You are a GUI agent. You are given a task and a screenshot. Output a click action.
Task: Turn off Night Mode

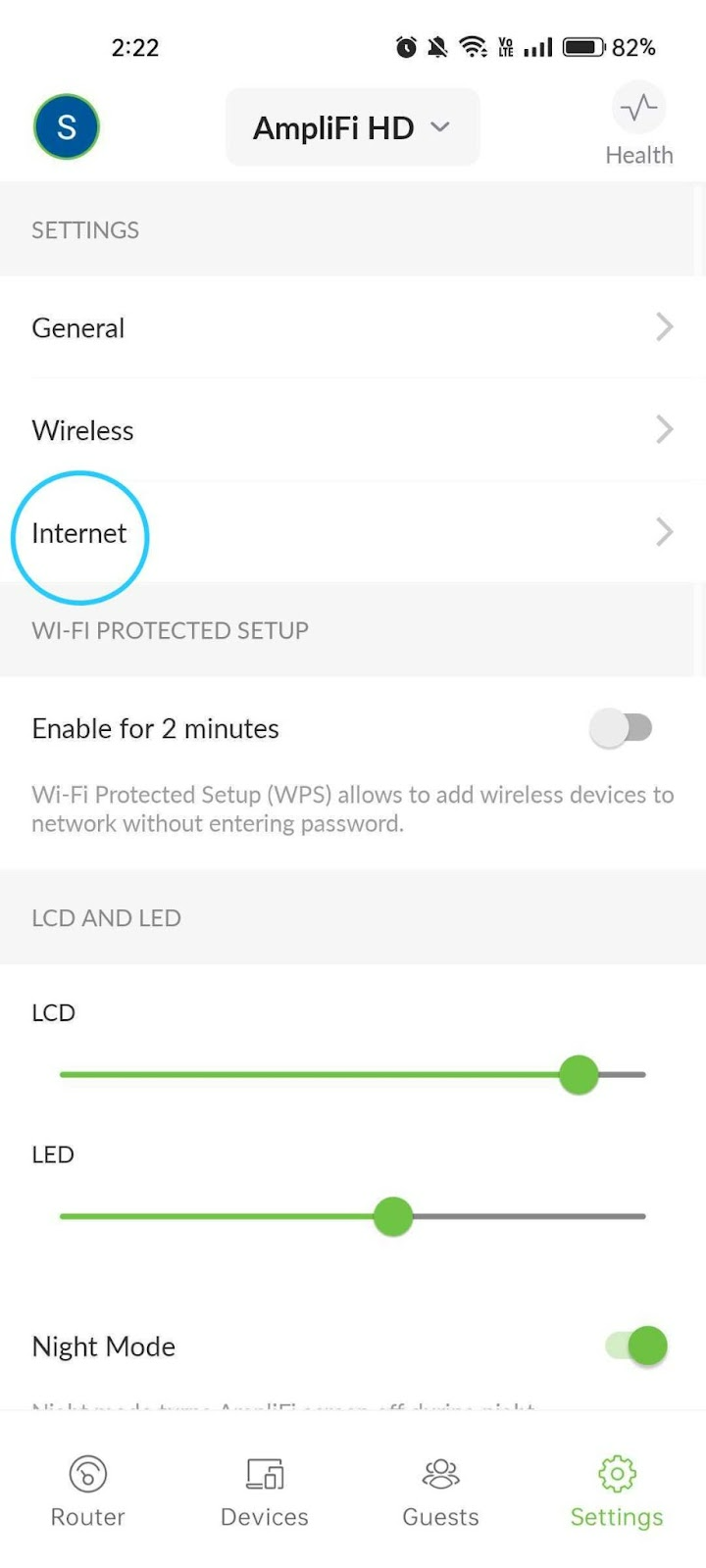click(x=636, y=1346)
